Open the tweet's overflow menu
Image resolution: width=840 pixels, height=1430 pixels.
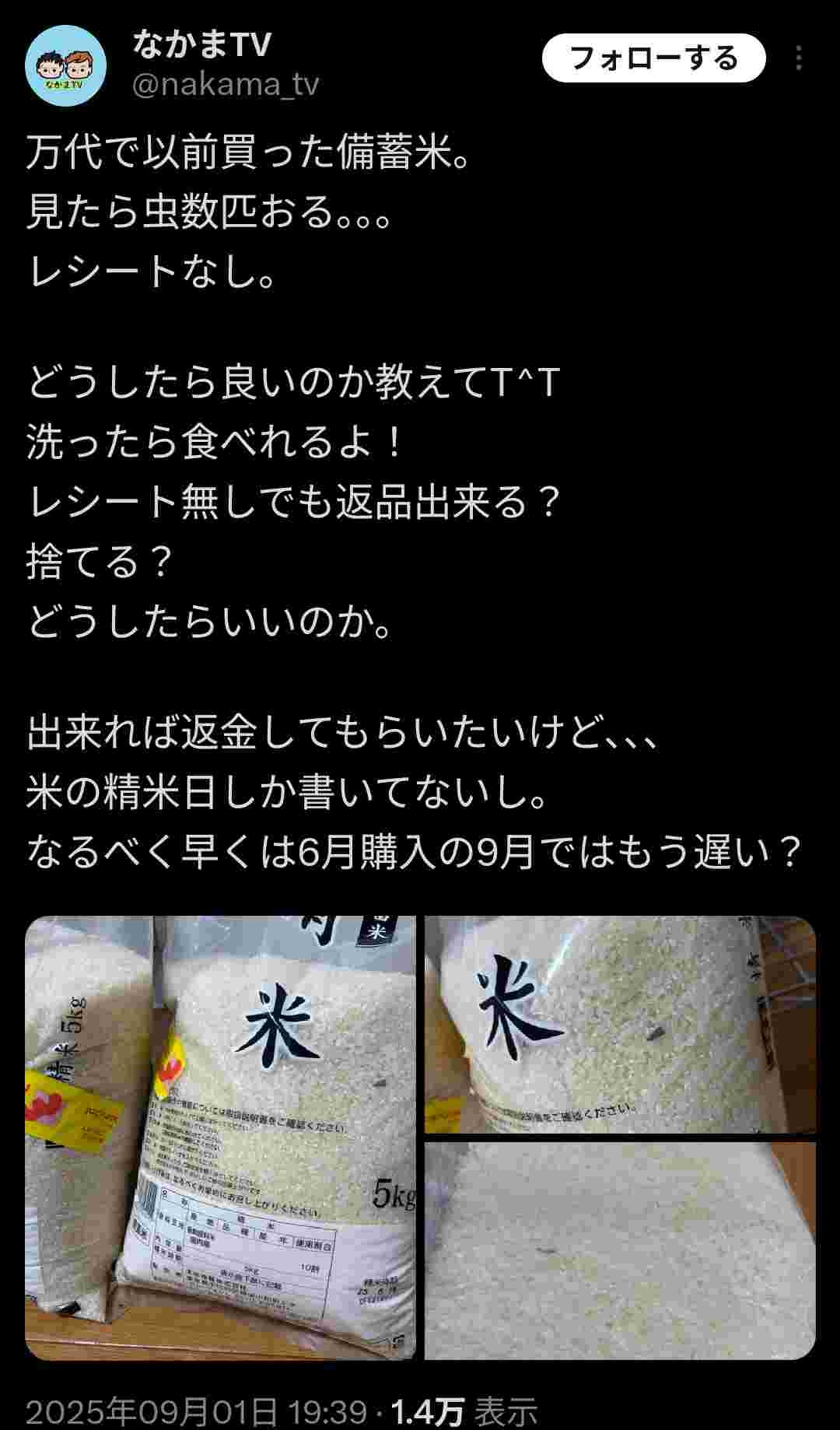pyautogui.click(x=800, y=58)
